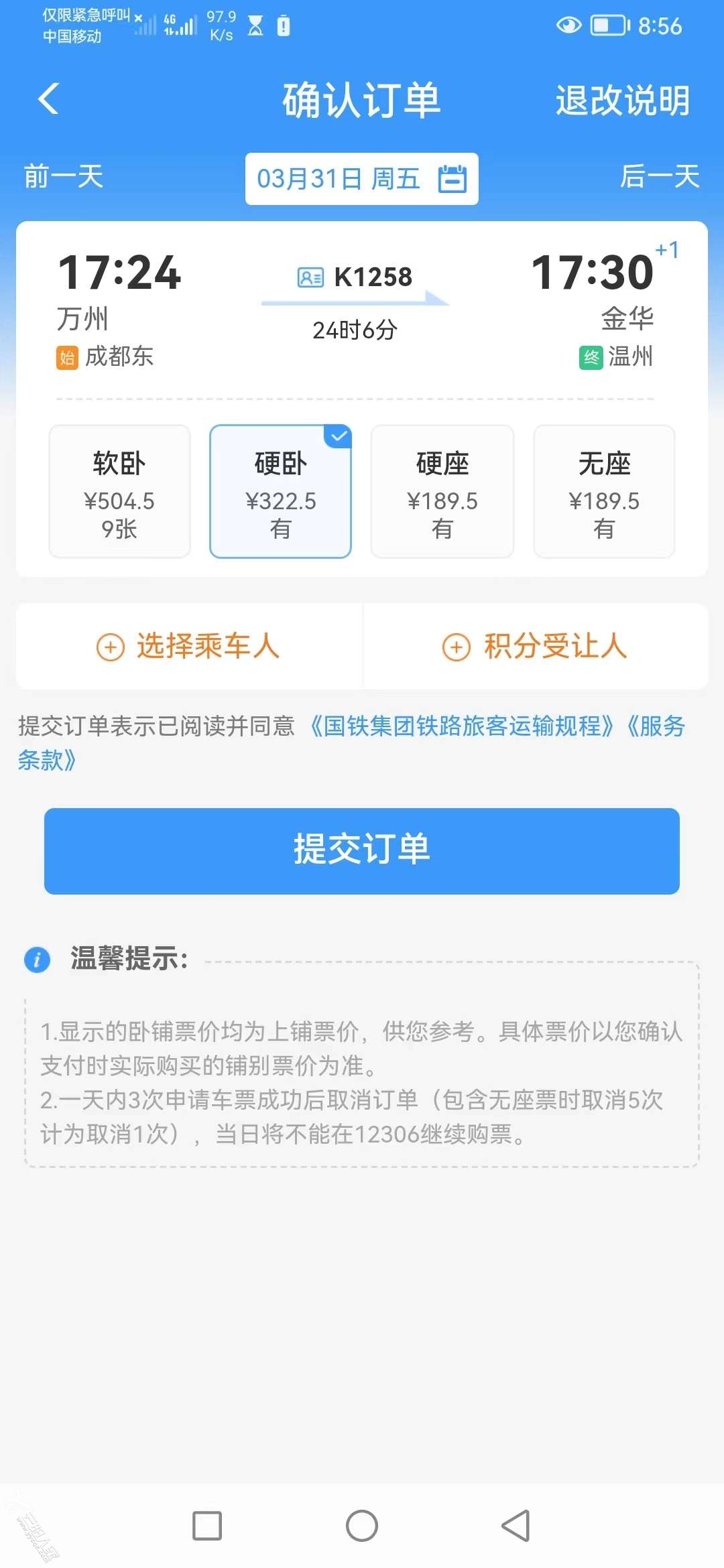Go back from the 确认订单 page
This screenshot has height=1568, width=724.
coord(48,99)
